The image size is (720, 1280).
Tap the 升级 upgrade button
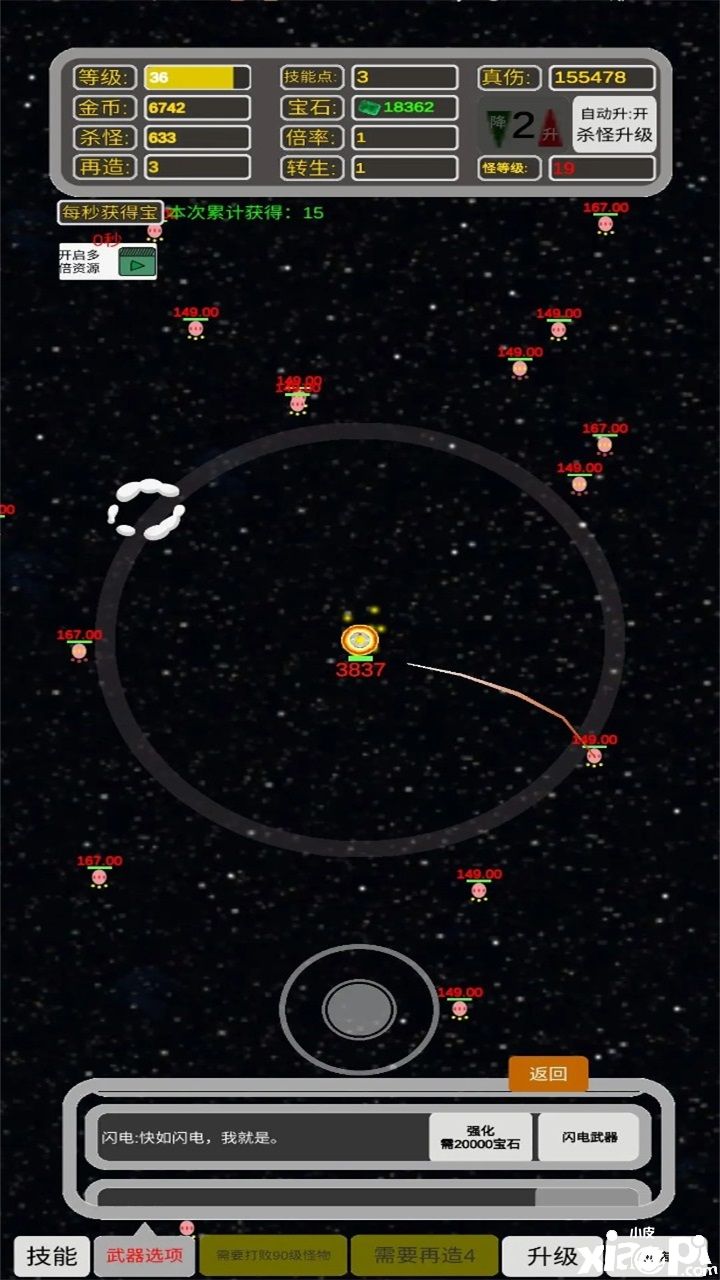click(x=553, y=1255)
